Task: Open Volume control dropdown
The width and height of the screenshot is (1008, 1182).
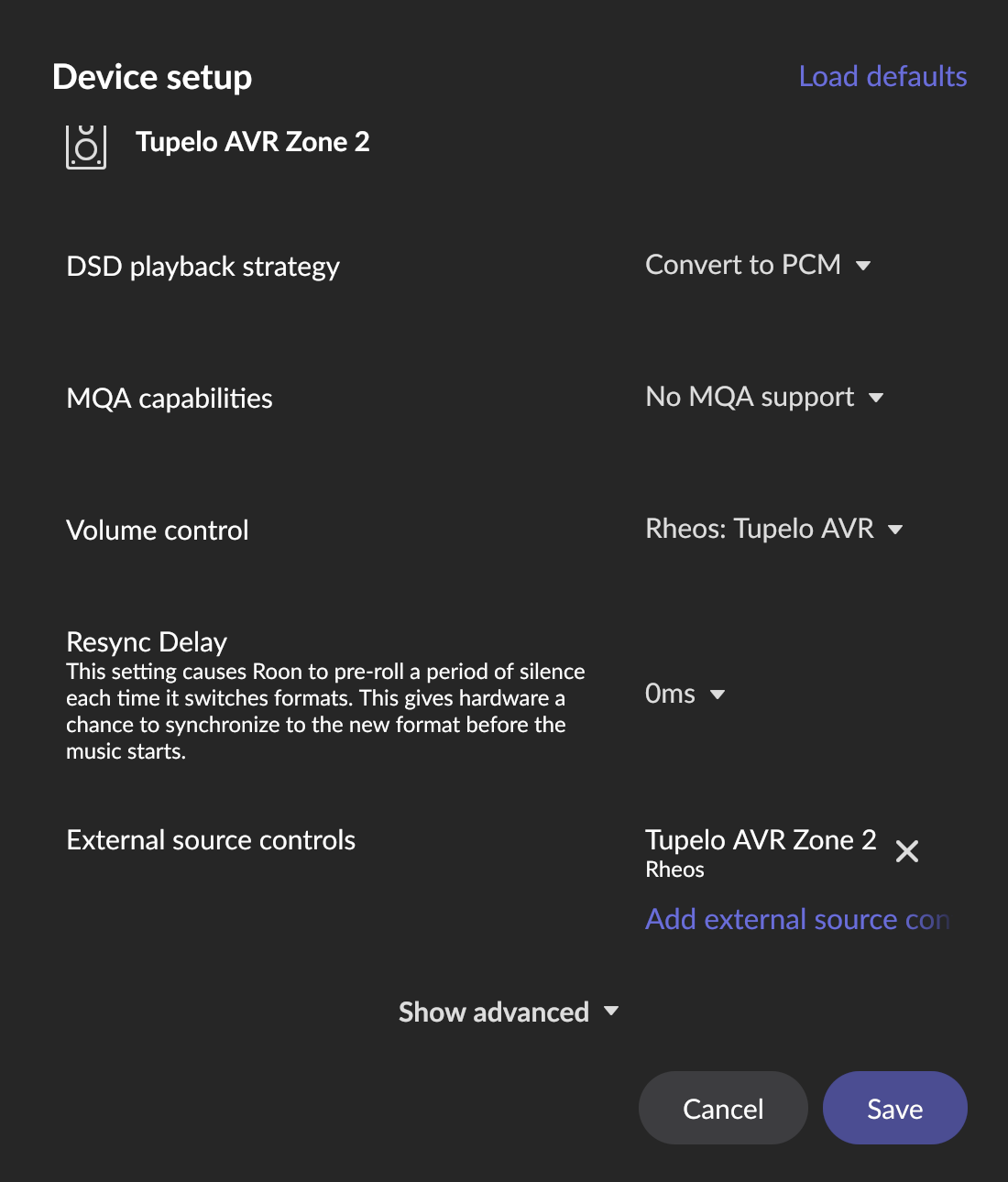Action: (774, 529)
